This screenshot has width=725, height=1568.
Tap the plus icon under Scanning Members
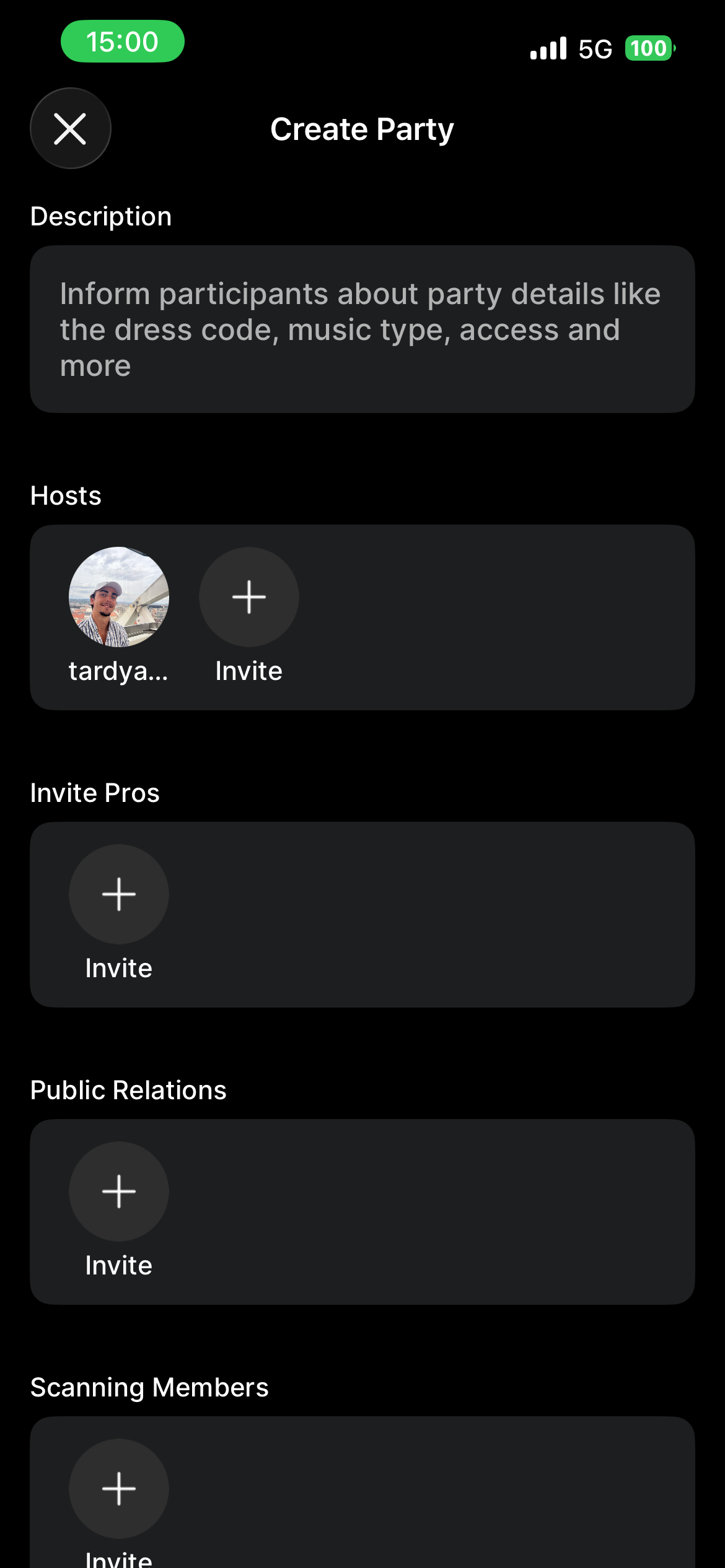click(118, 1489)
